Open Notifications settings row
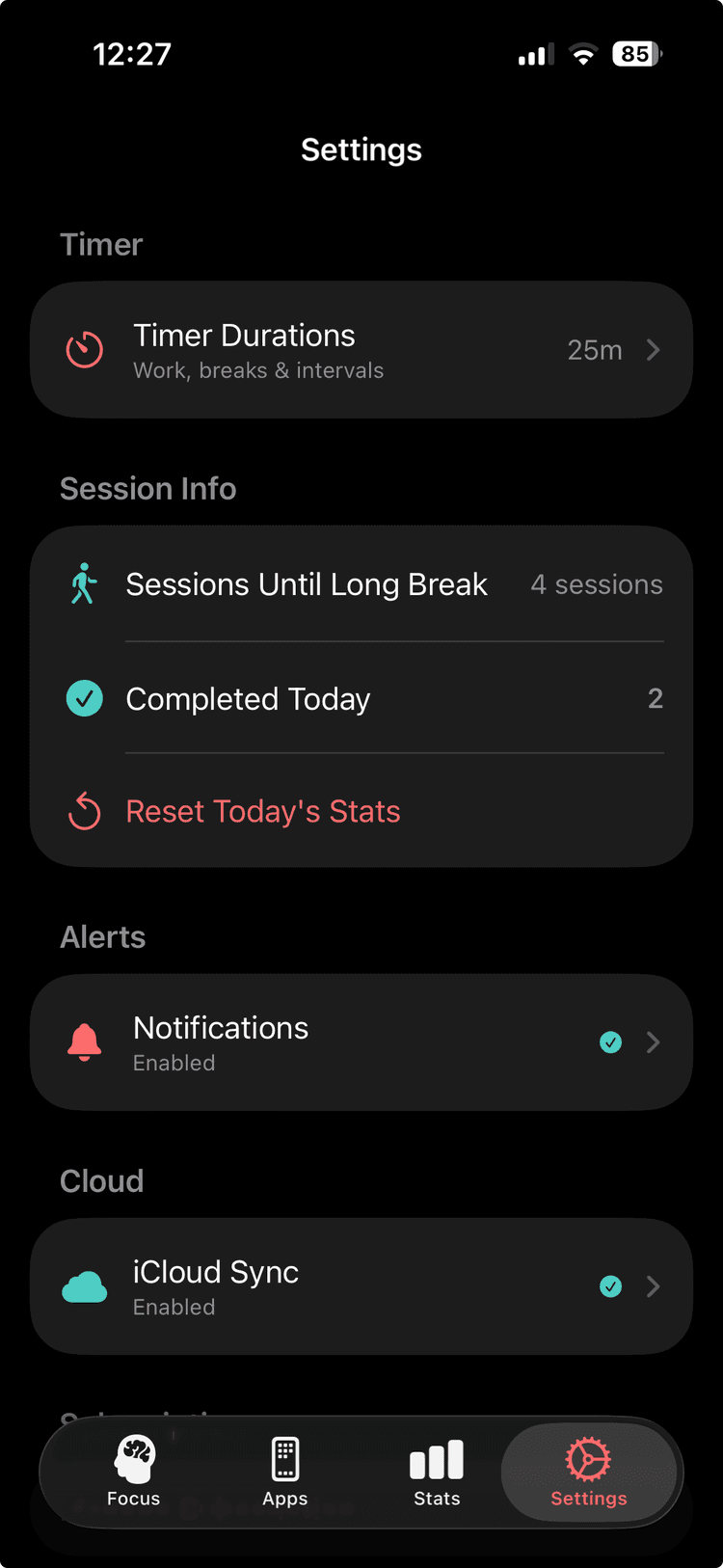The image size is (723, 1568). coord(361,1042)
